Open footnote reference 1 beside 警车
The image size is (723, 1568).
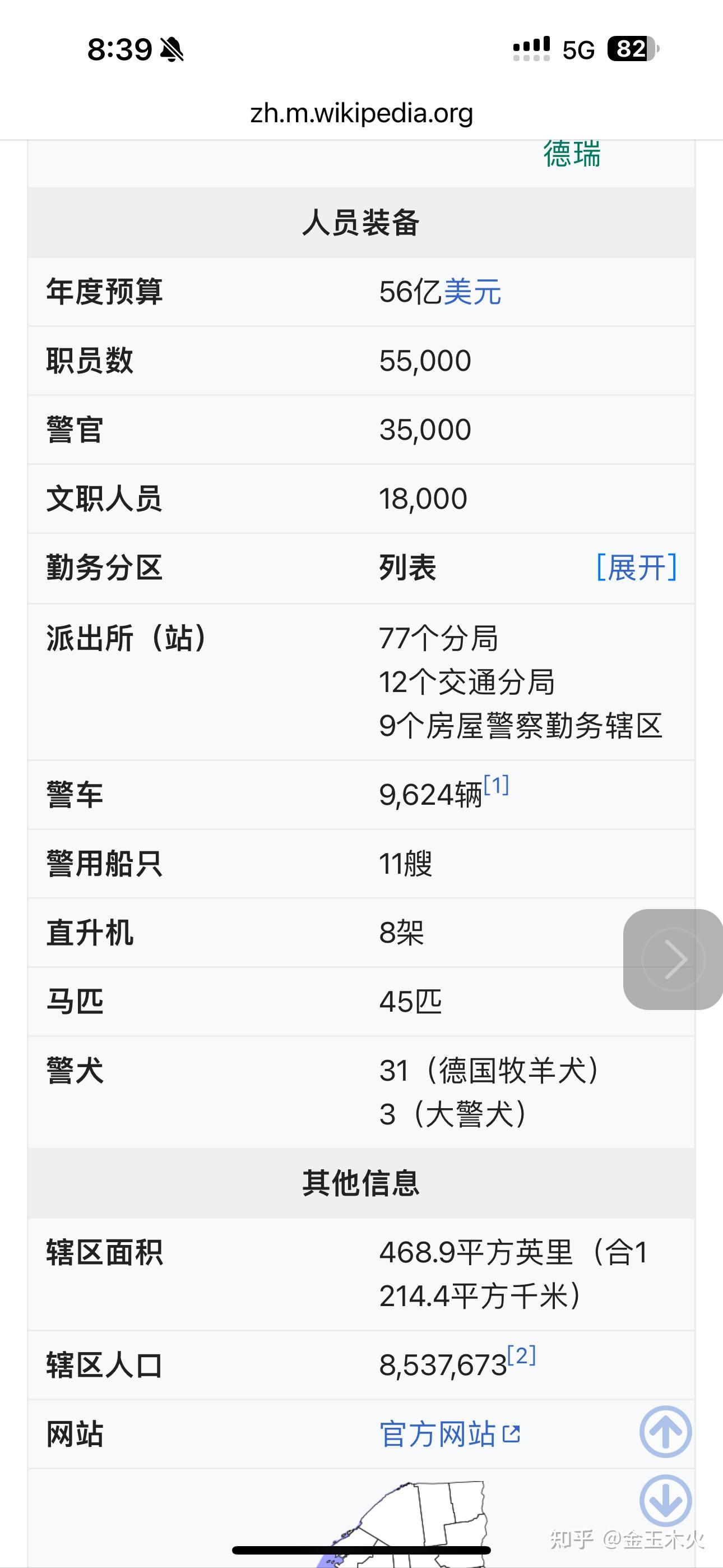coord(496,786)
